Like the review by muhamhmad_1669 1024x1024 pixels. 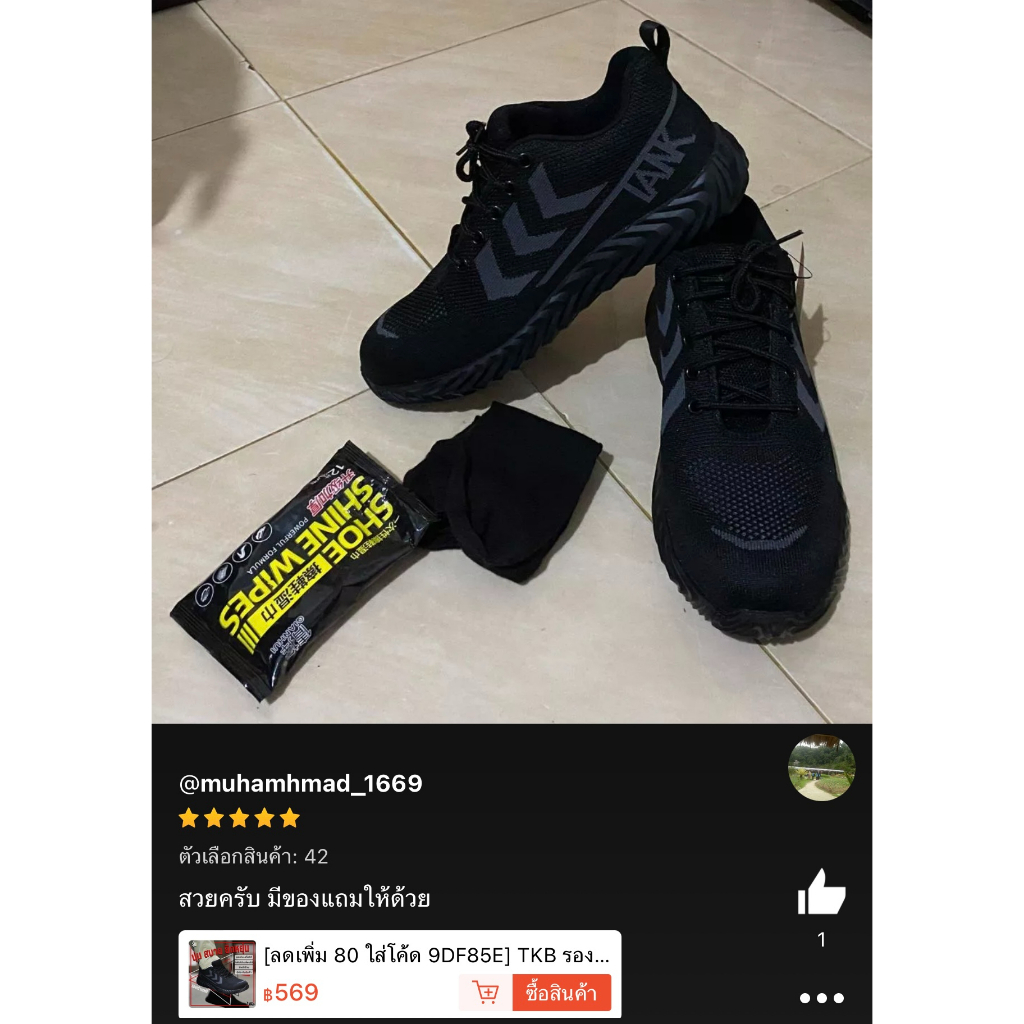[x=821, y=892]
